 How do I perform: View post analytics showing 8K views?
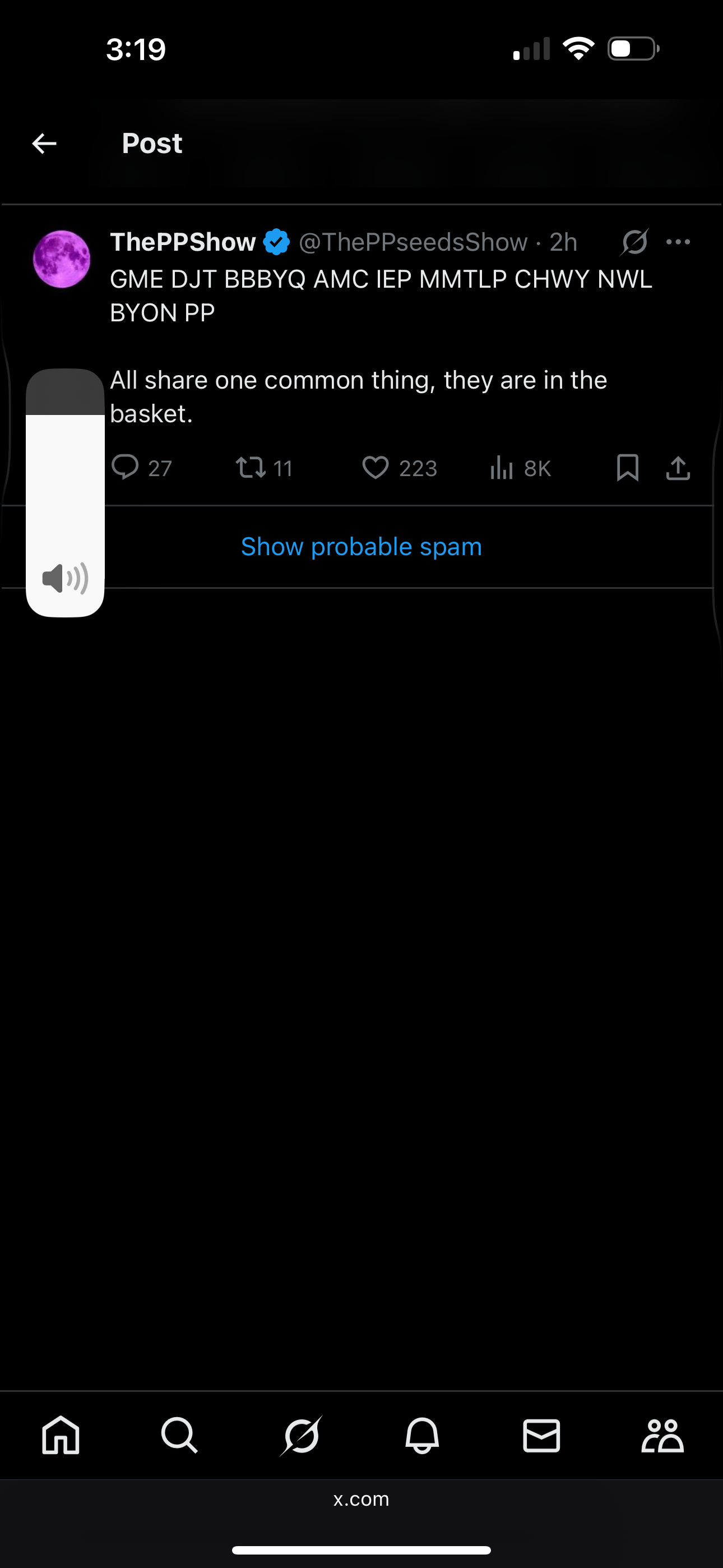pos(502,468)
